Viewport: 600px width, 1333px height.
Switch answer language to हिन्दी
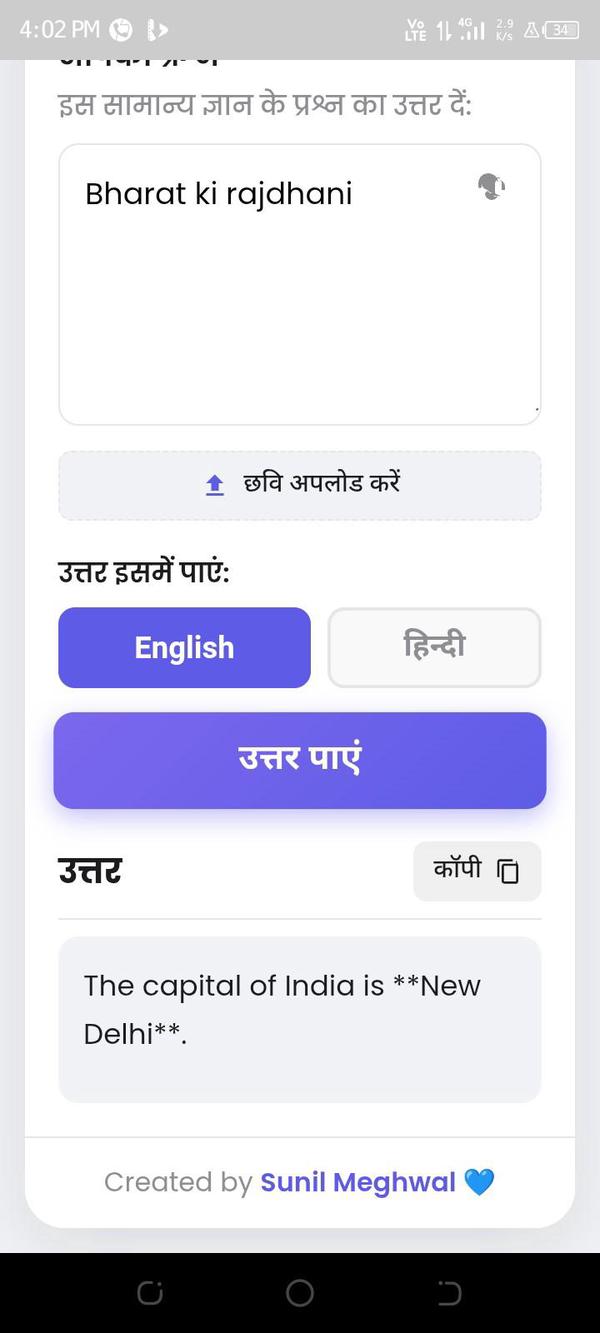(x=434, y=647)
